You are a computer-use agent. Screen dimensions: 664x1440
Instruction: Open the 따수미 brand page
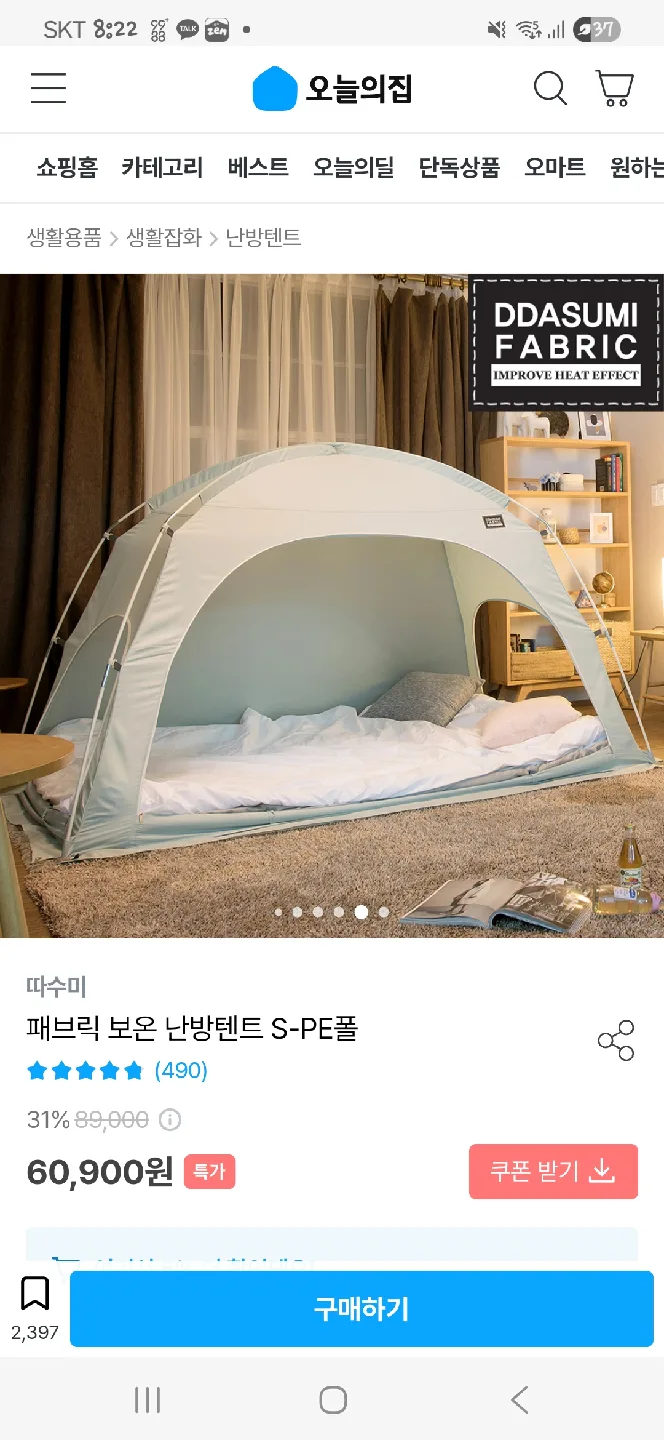click(57, 986)
